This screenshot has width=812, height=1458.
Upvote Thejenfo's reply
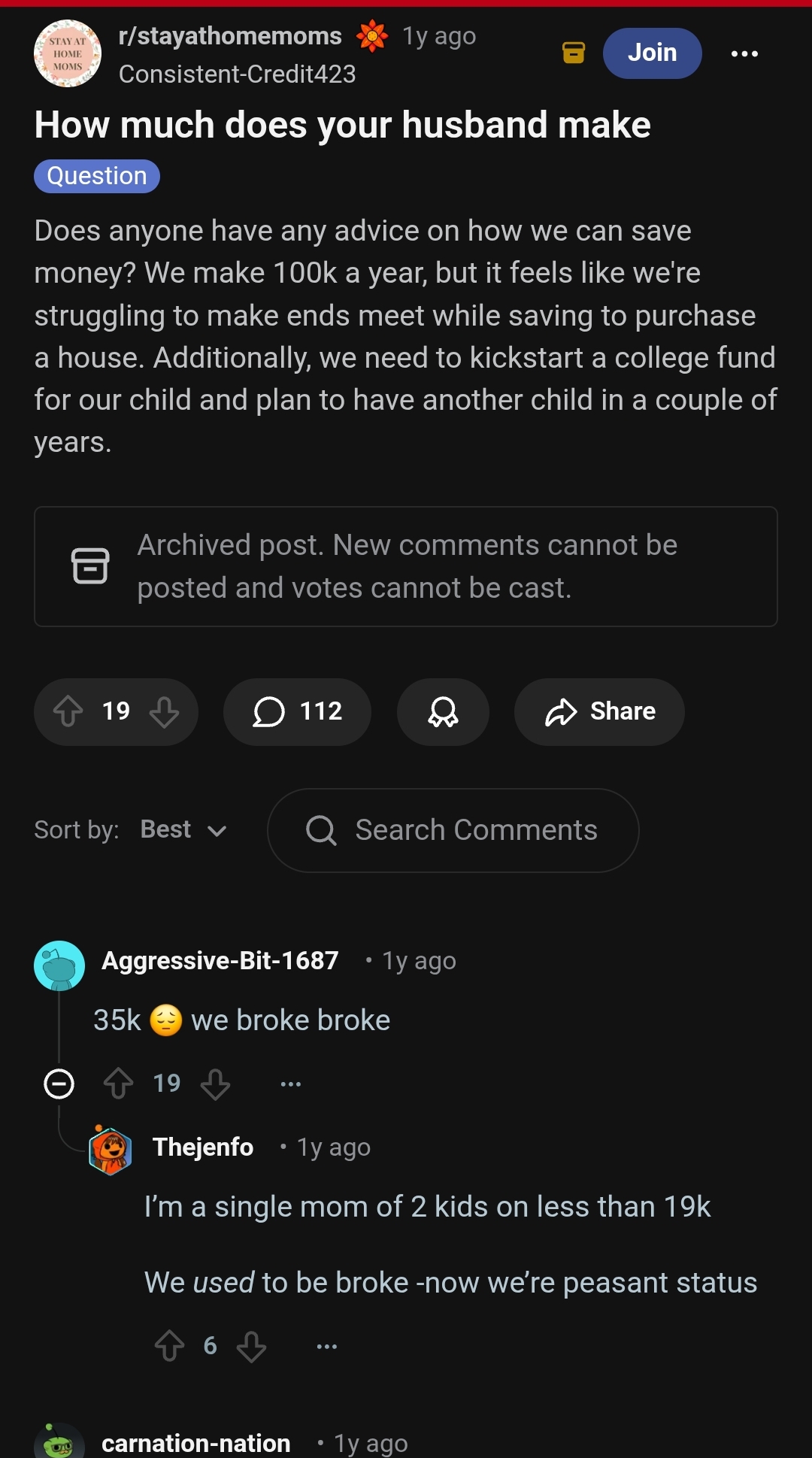click(169, 1345)
